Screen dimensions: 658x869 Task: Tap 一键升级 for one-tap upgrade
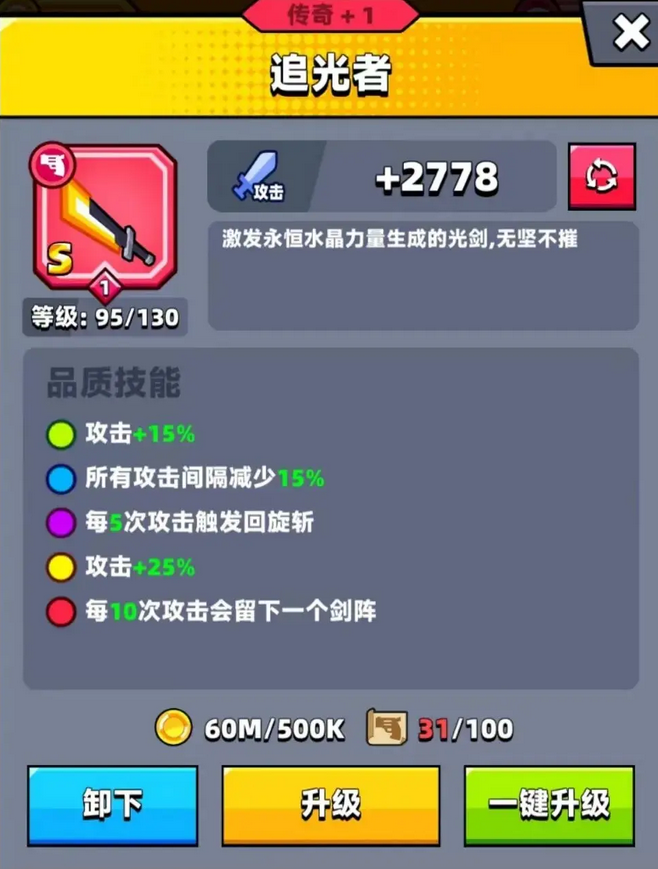coord(549,805)
